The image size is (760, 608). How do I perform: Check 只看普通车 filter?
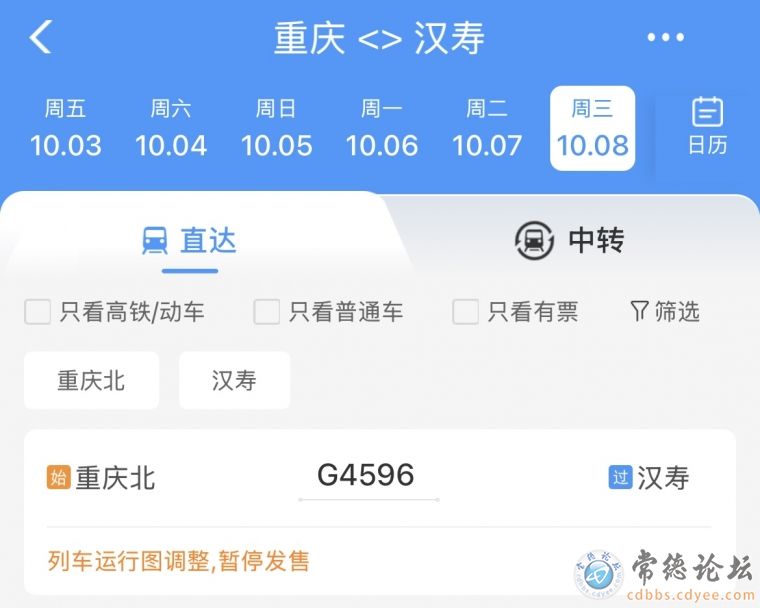pos(267,312)
